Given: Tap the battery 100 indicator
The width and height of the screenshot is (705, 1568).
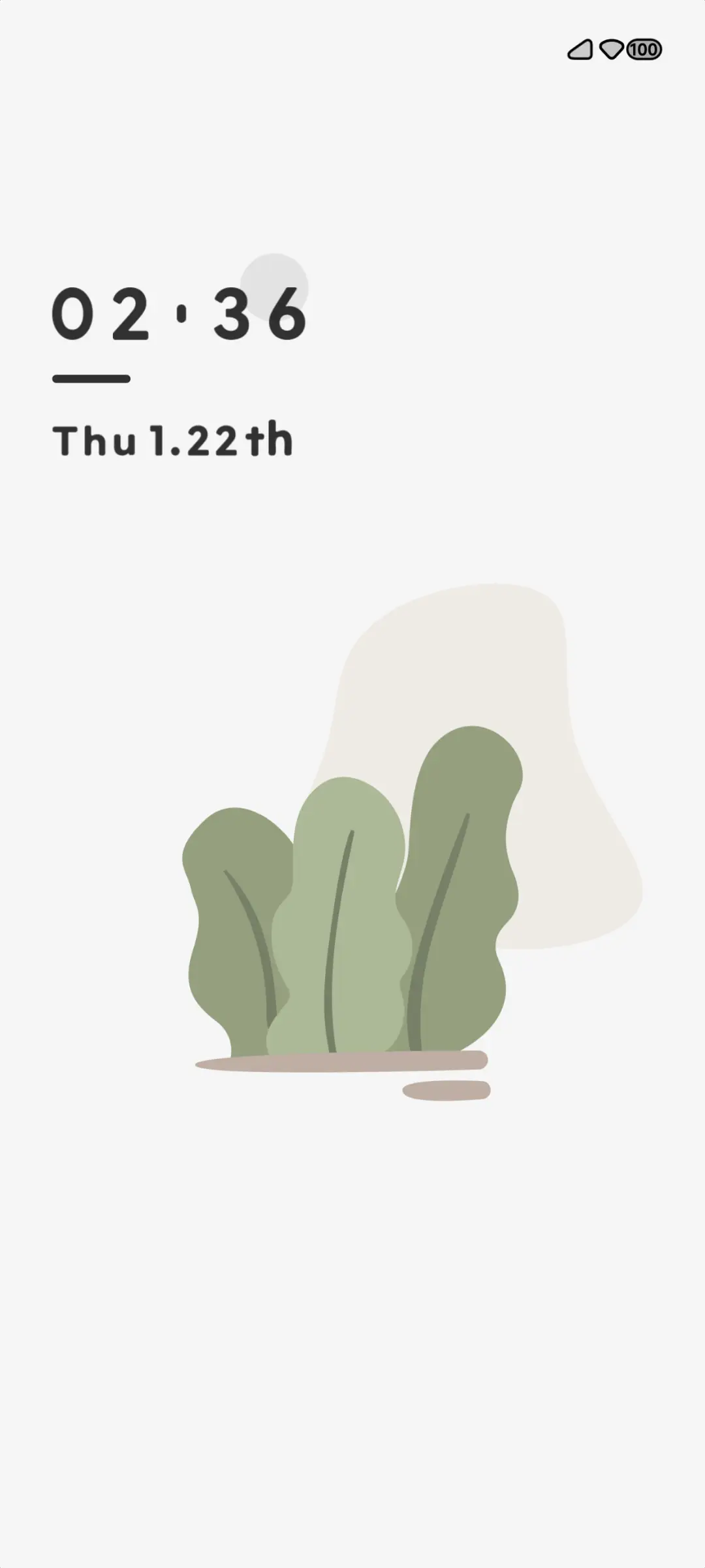Looking at the screenshot, I should coord(644,50).
